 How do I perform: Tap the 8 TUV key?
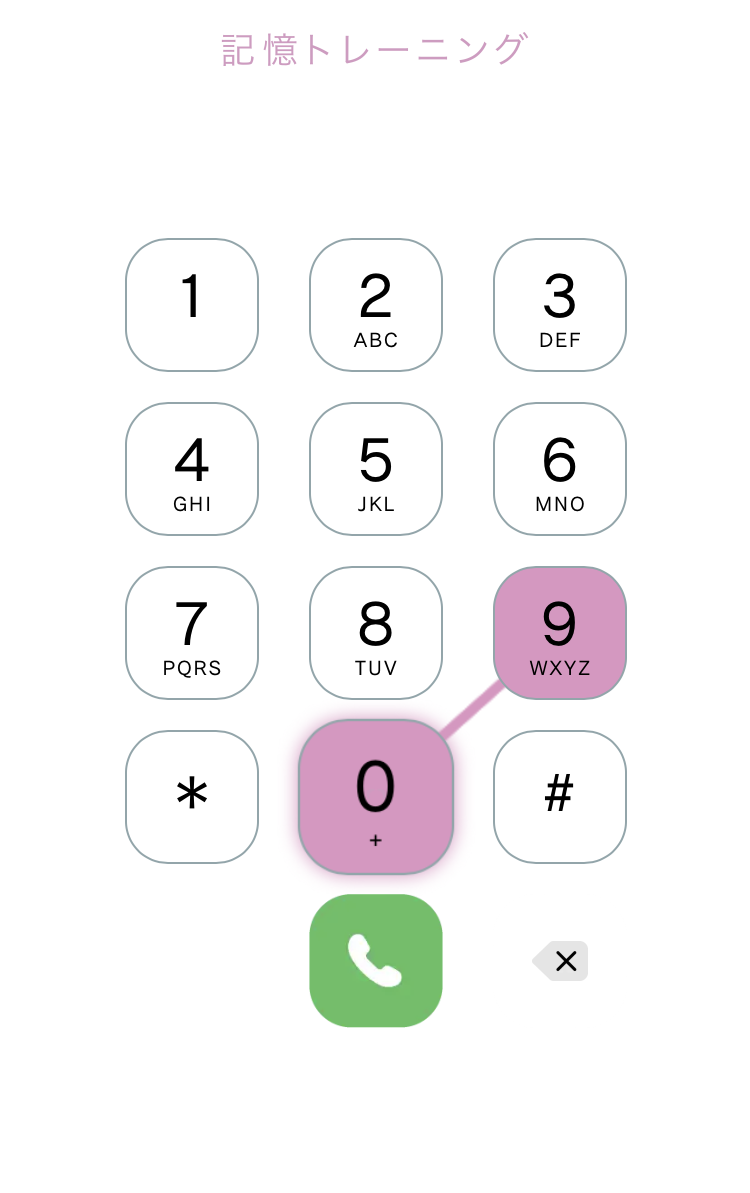(x=376, y=633)
